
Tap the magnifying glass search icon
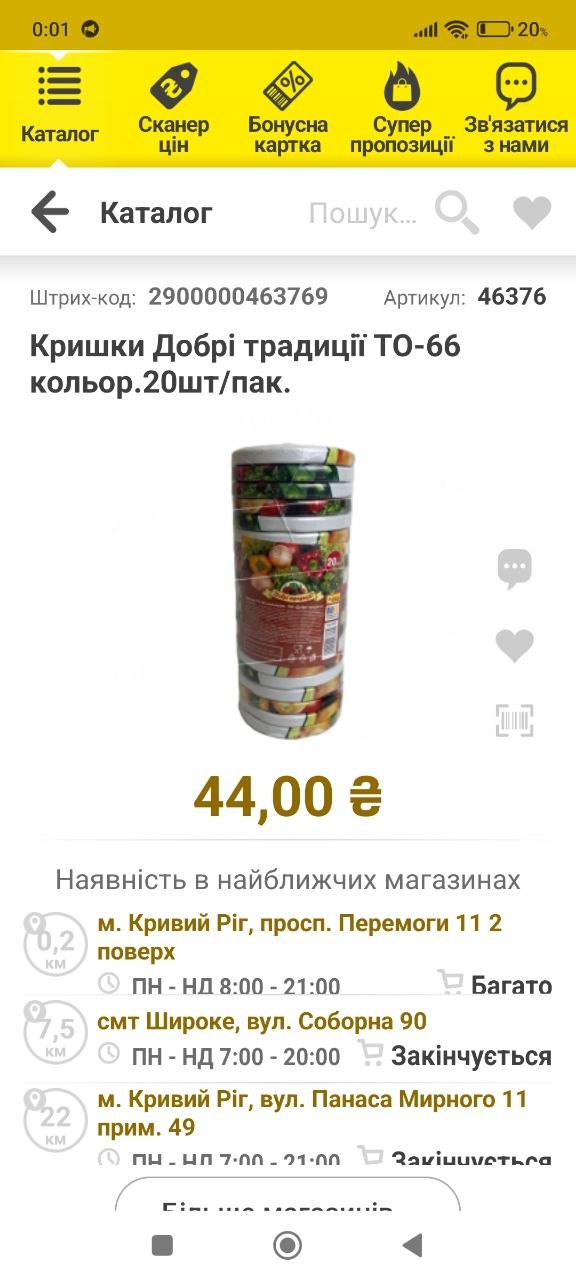tap(457, 212)
